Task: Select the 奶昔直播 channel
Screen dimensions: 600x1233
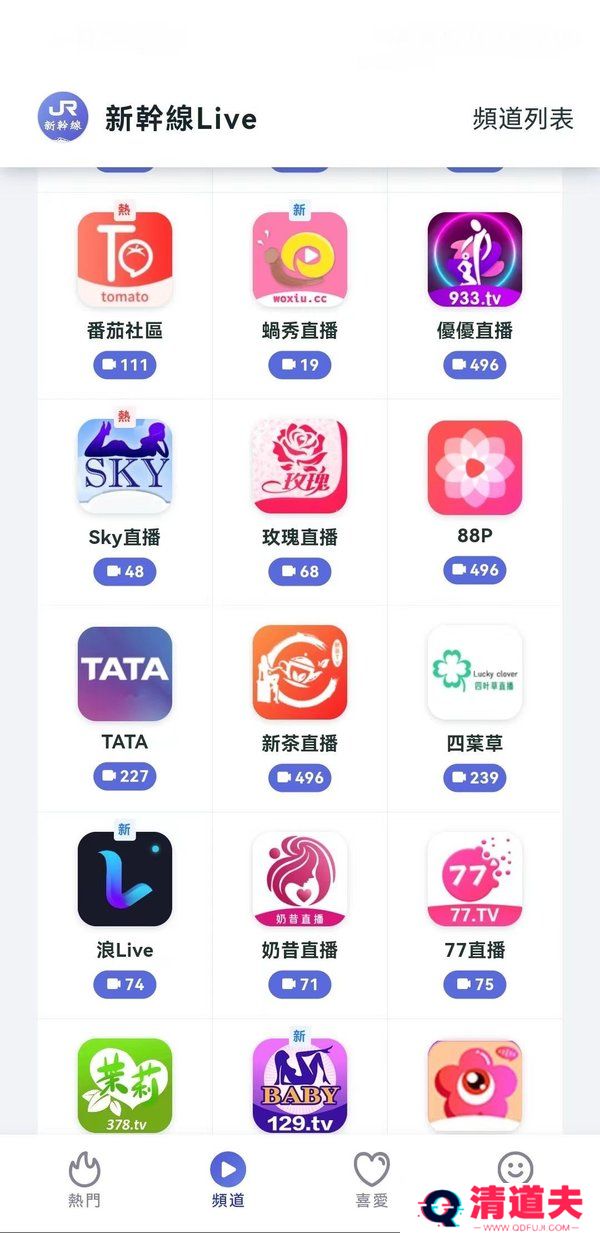Action: click(x=300, y=879)
